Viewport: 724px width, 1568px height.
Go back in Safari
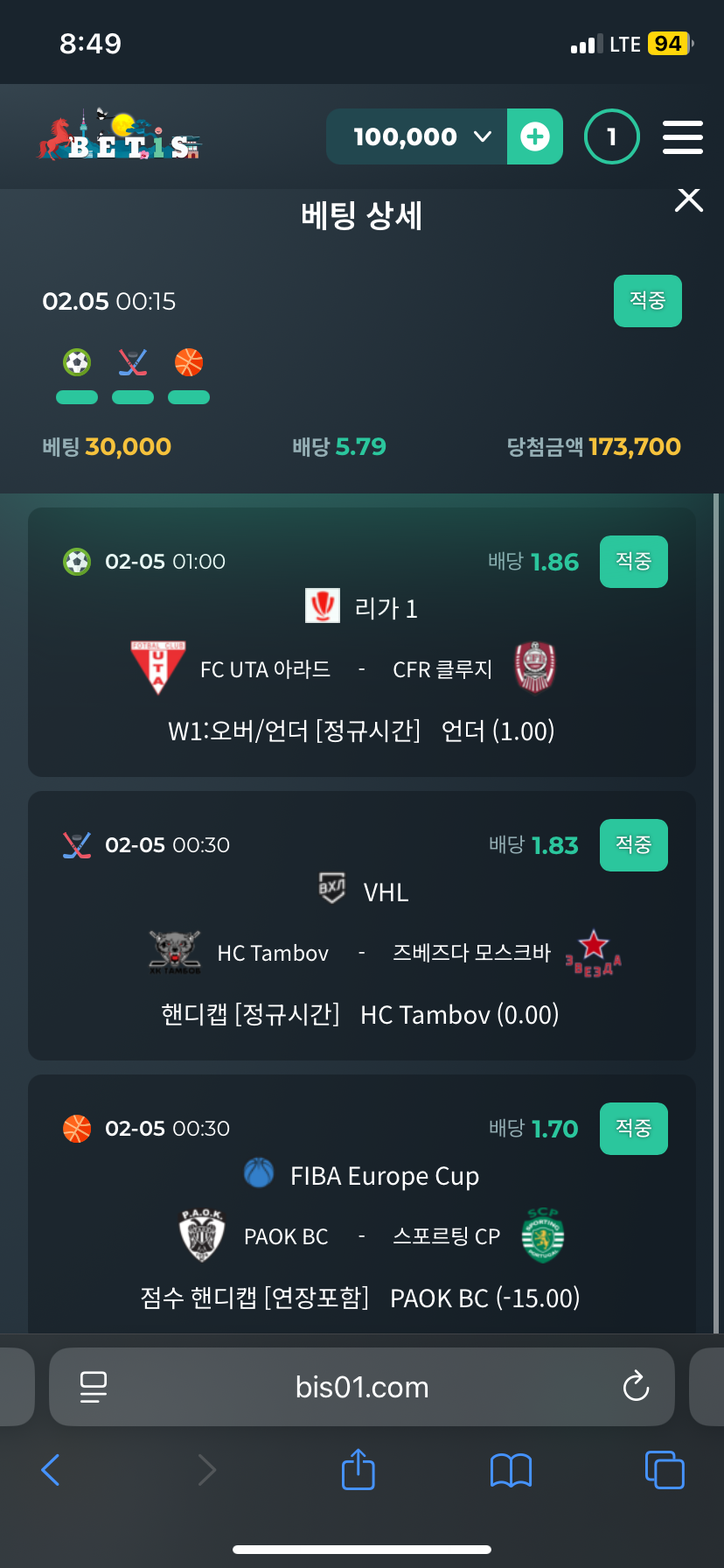52,1470
